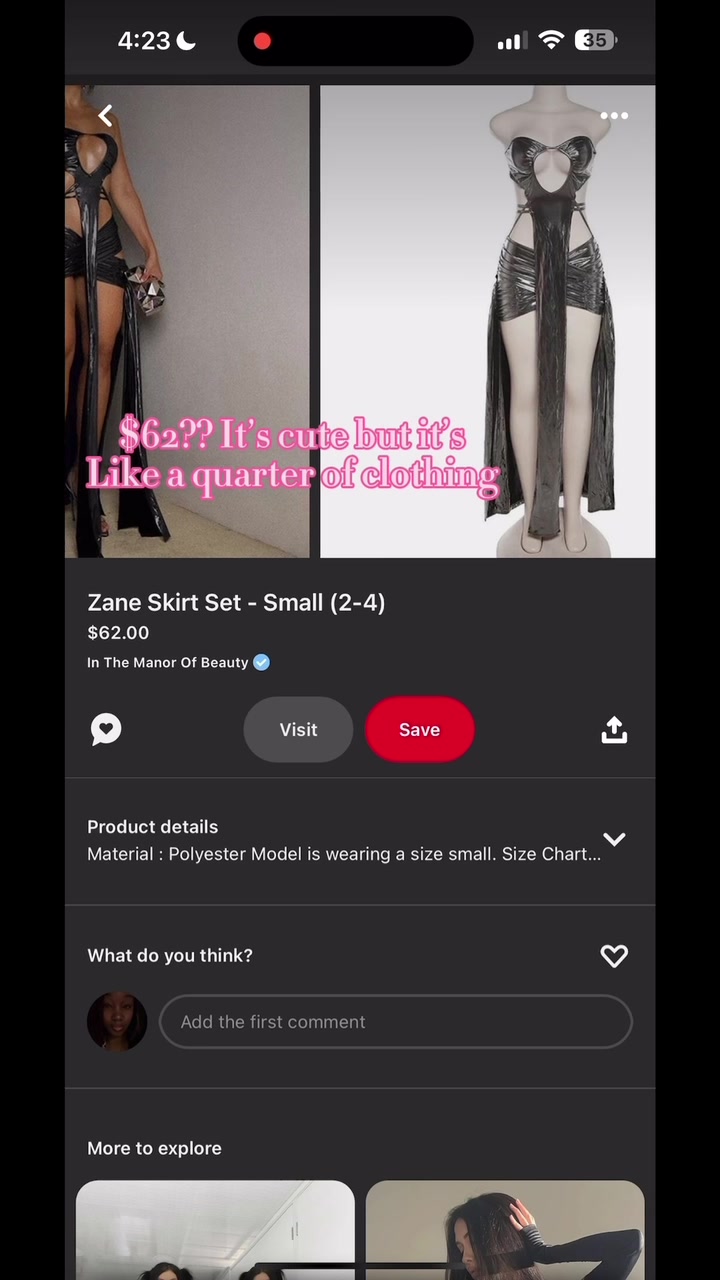This screenshot has height=1280, width=720.
Task: View the Zane Skirt Set product image
Action: (360, 320)
